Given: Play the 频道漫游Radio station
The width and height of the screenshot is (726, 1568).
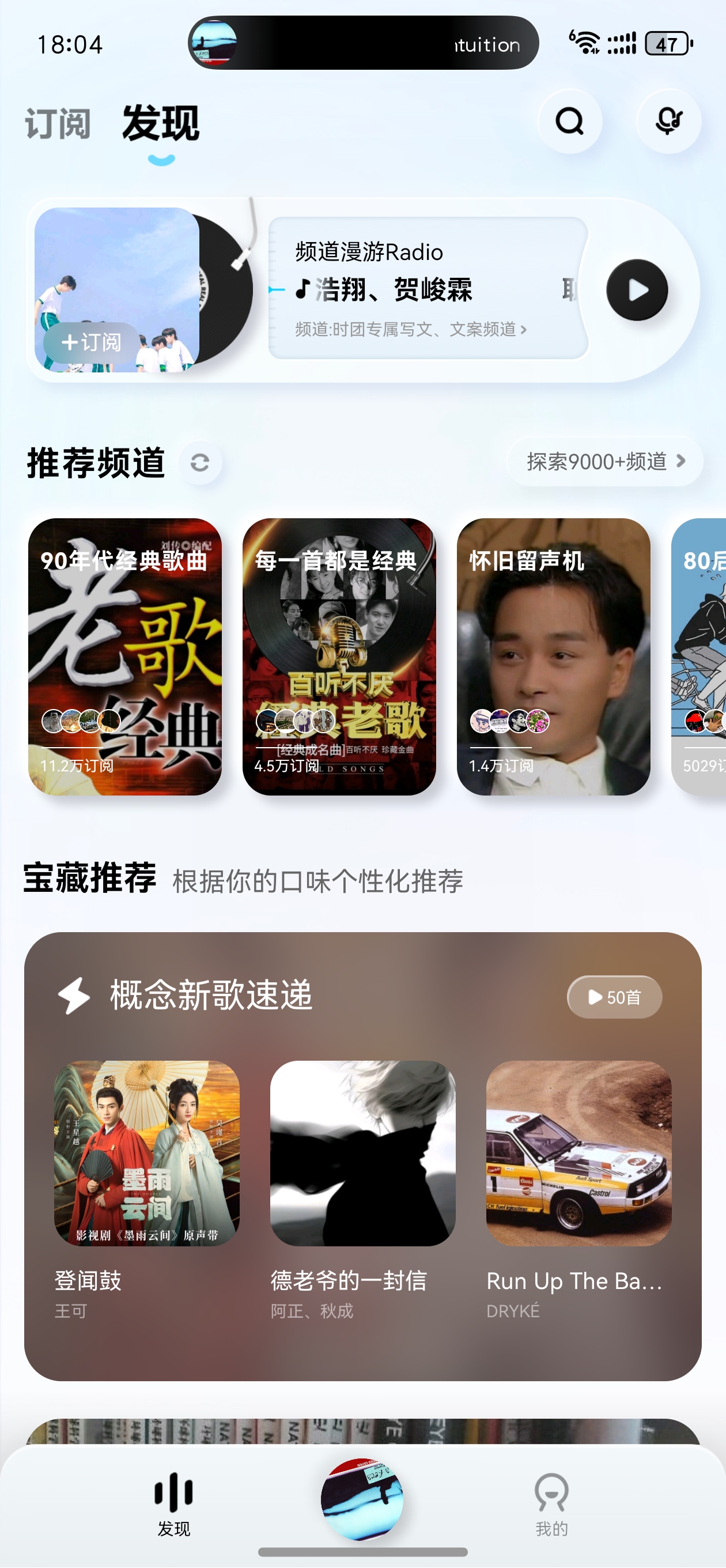Looking at the screenshot, I should click(637, 291).
